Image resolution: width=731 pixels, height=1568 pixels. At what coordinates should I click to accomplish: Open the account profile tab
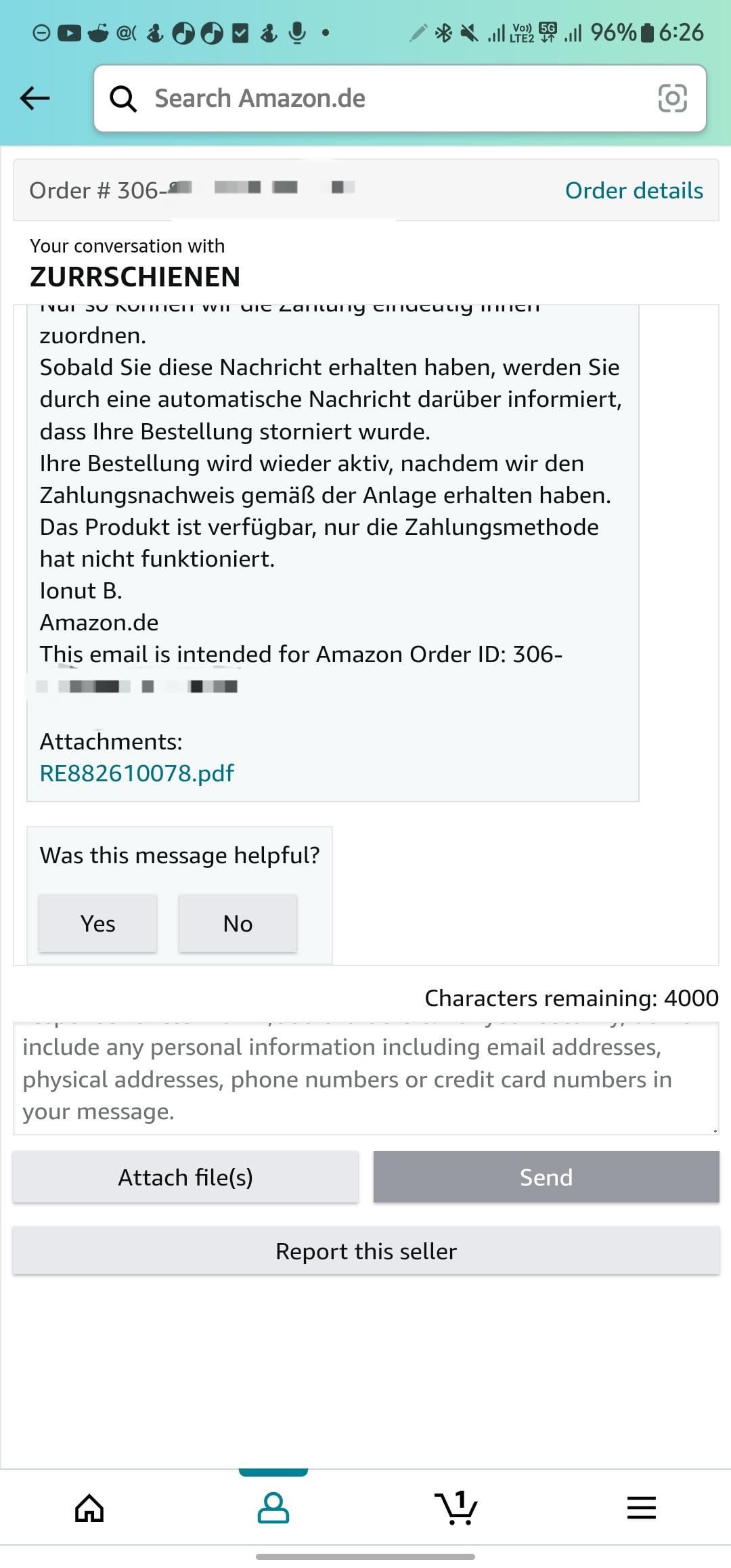point(273,1508)
